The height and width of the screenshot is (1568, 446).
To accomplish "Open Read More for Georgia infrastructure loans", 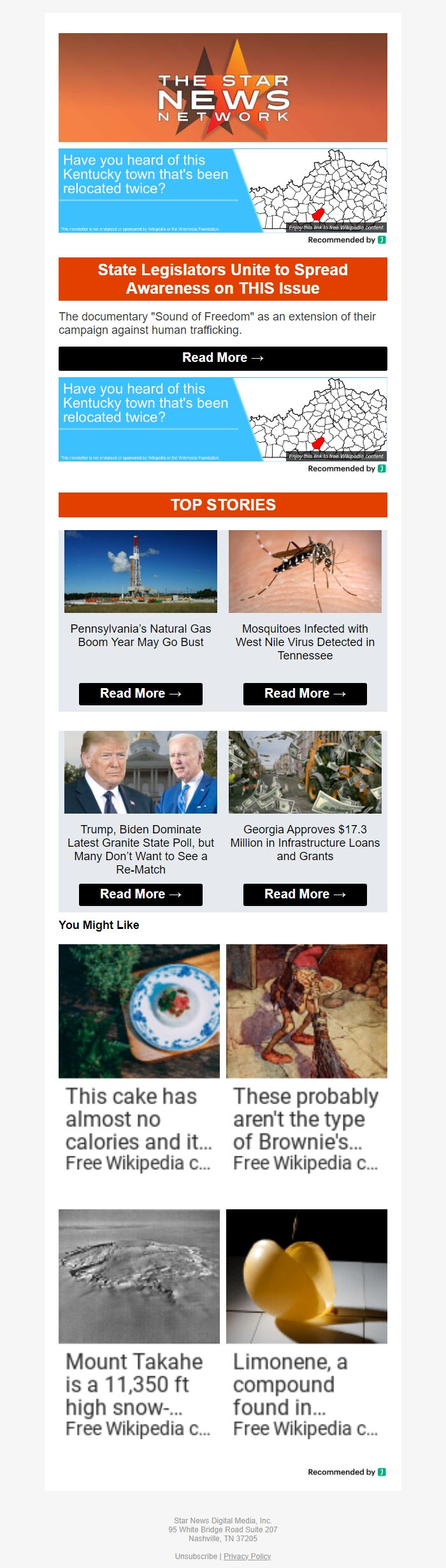I will click(305, 895).
